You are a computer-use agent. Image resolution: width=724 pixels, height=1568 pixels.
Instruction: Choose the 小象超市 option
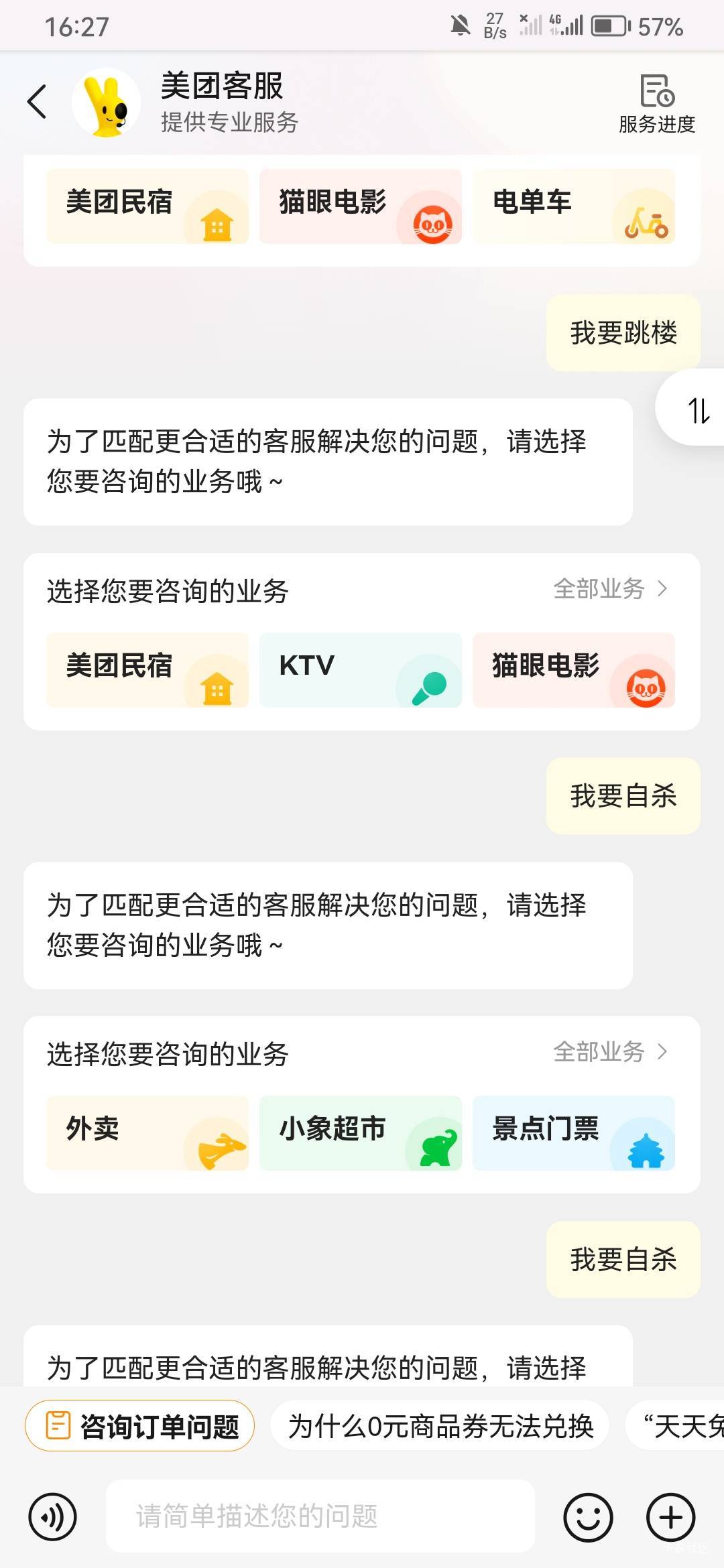point(361,1133)
